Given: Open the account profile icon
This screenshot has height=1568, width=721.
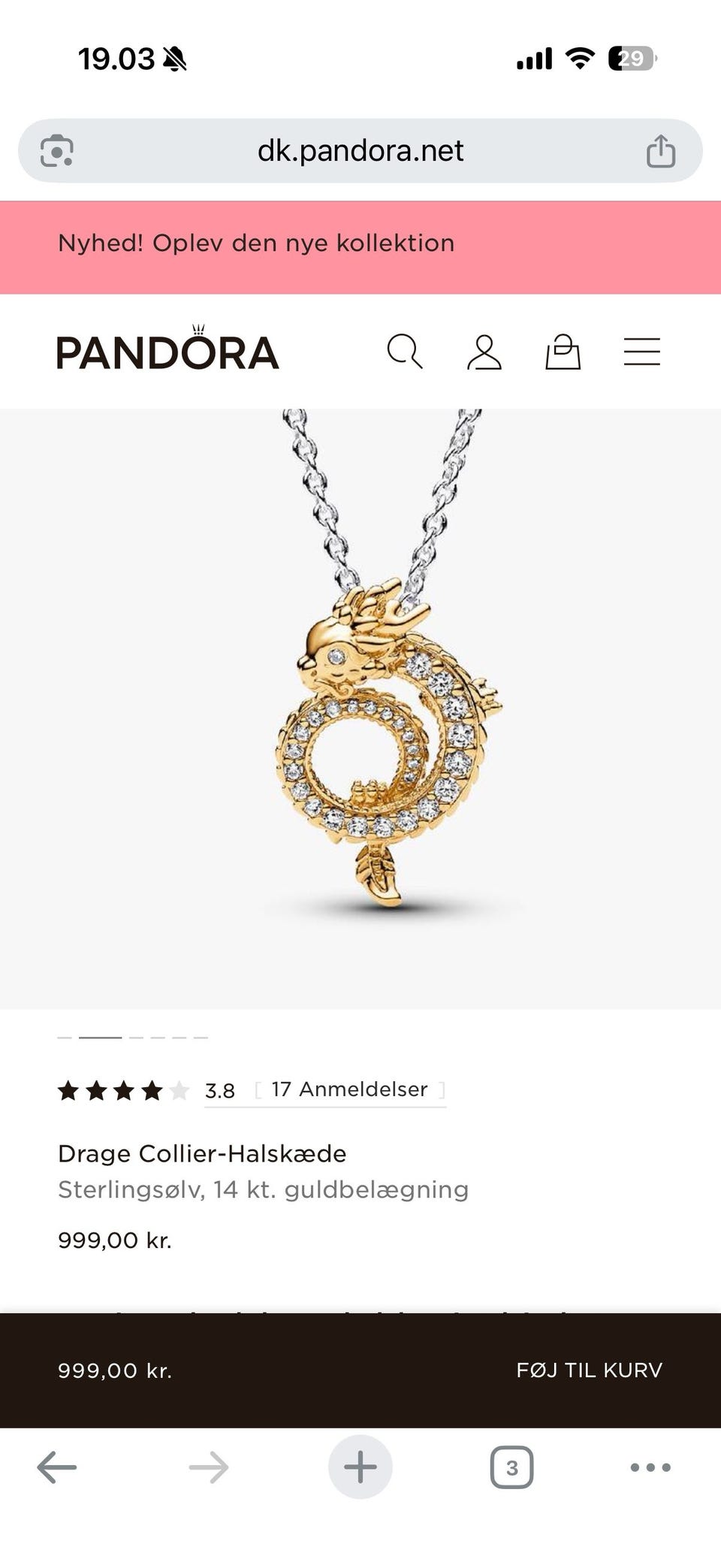Looking at the screenshot, I should pyautogui.click(x=484, y=351).
